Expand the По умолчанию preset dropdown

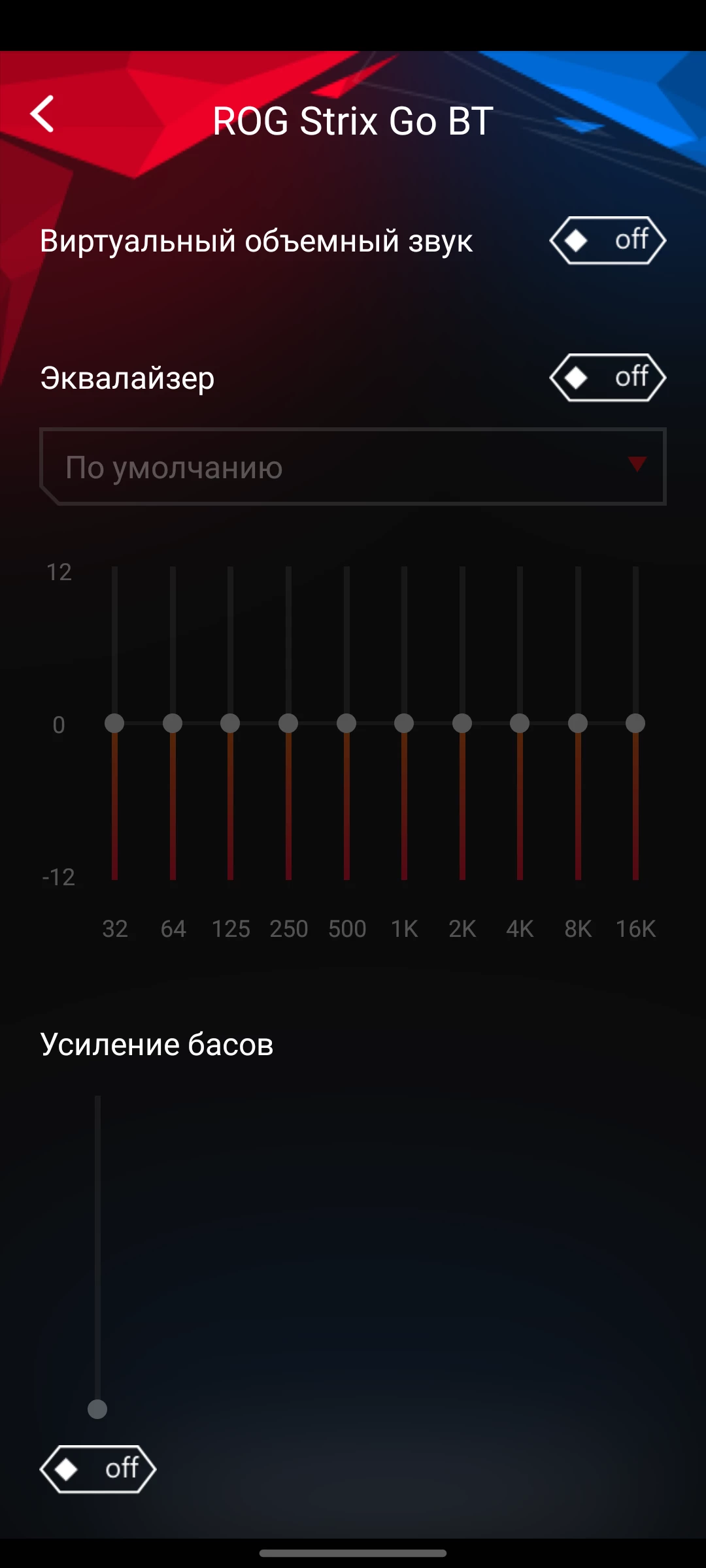[x=353, y=466]
